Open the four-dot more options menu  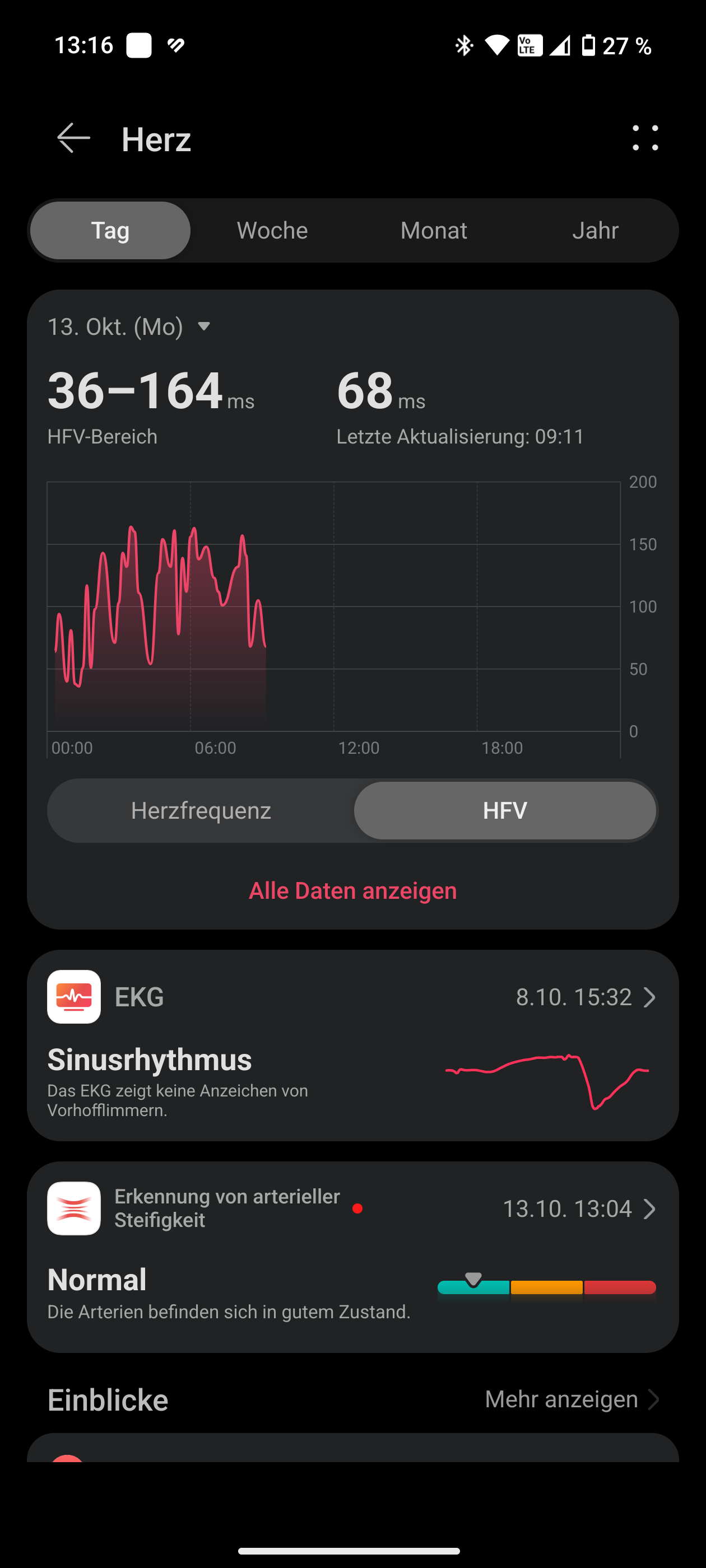click(x=645, y=138)
